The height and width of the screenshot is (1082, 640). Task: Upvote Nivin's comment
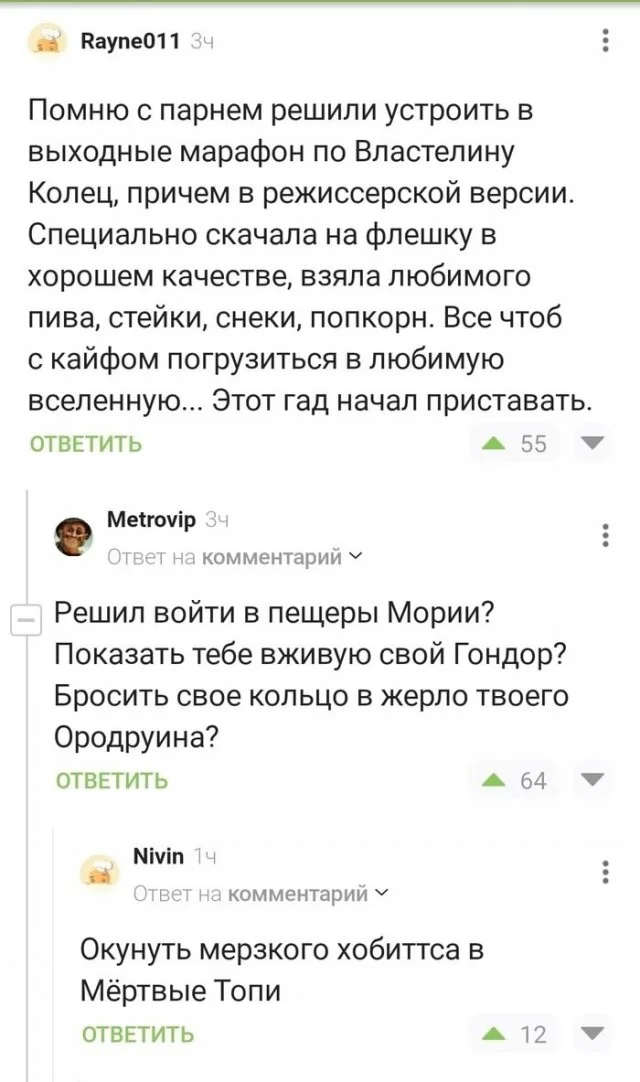point(493,1033)
